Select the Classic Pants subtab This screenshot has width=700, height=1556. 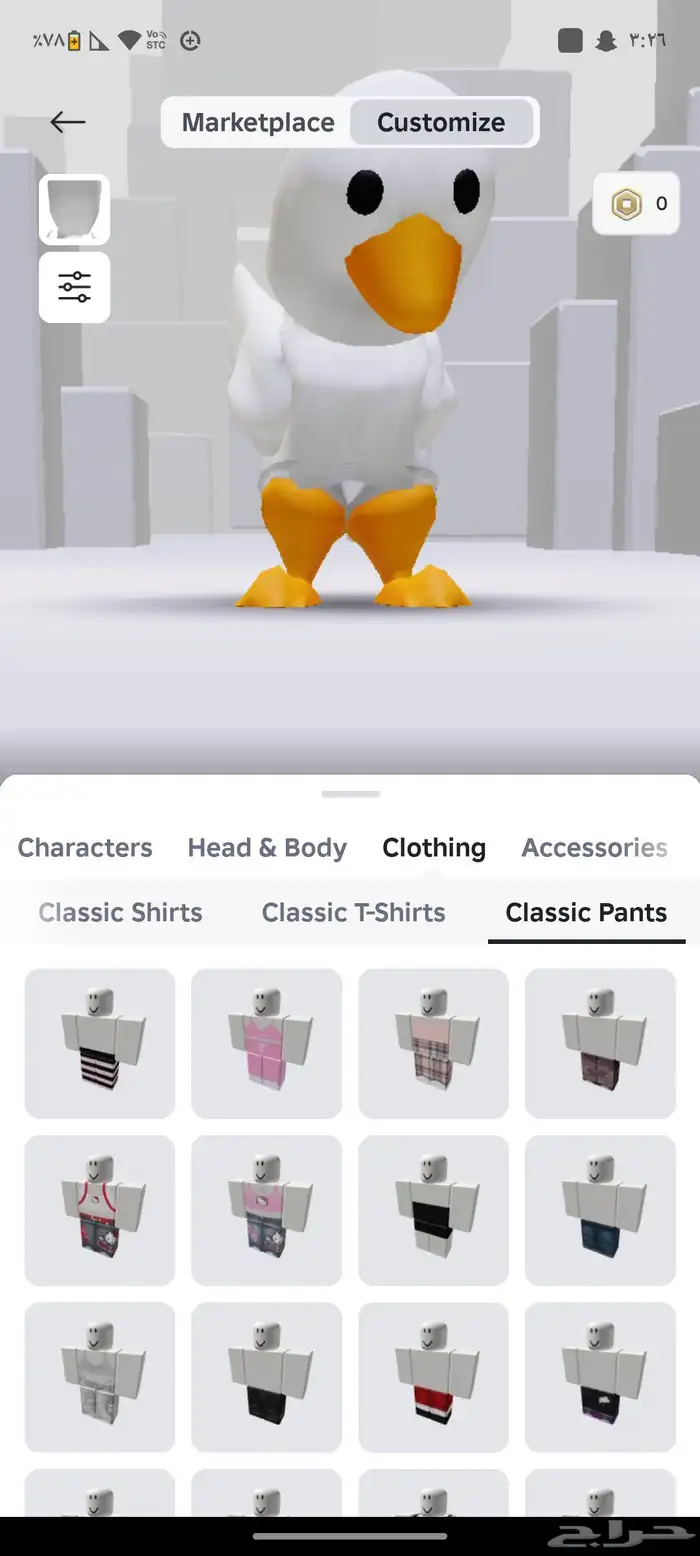pyautogui.click(x=586, y=912)
